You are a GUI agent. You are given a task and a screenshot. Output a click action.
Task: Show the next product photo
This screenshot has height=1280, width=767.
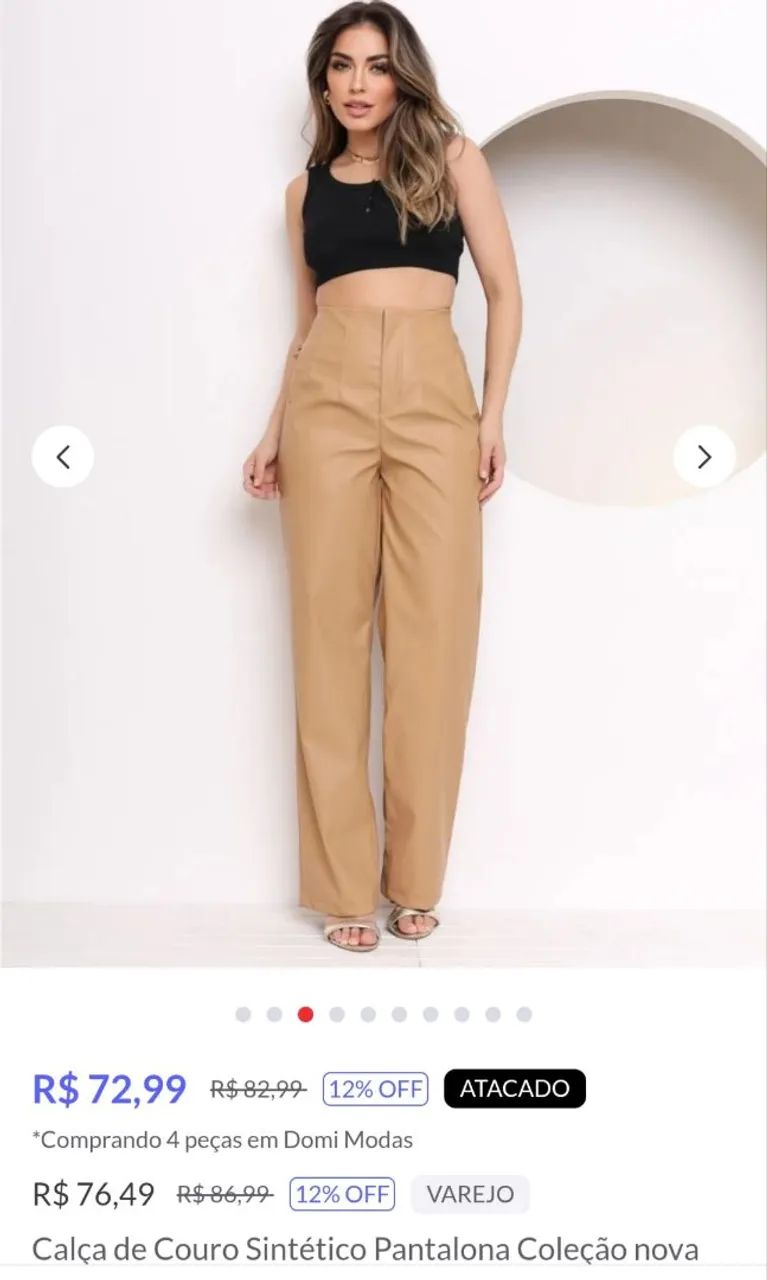[704, 457]
